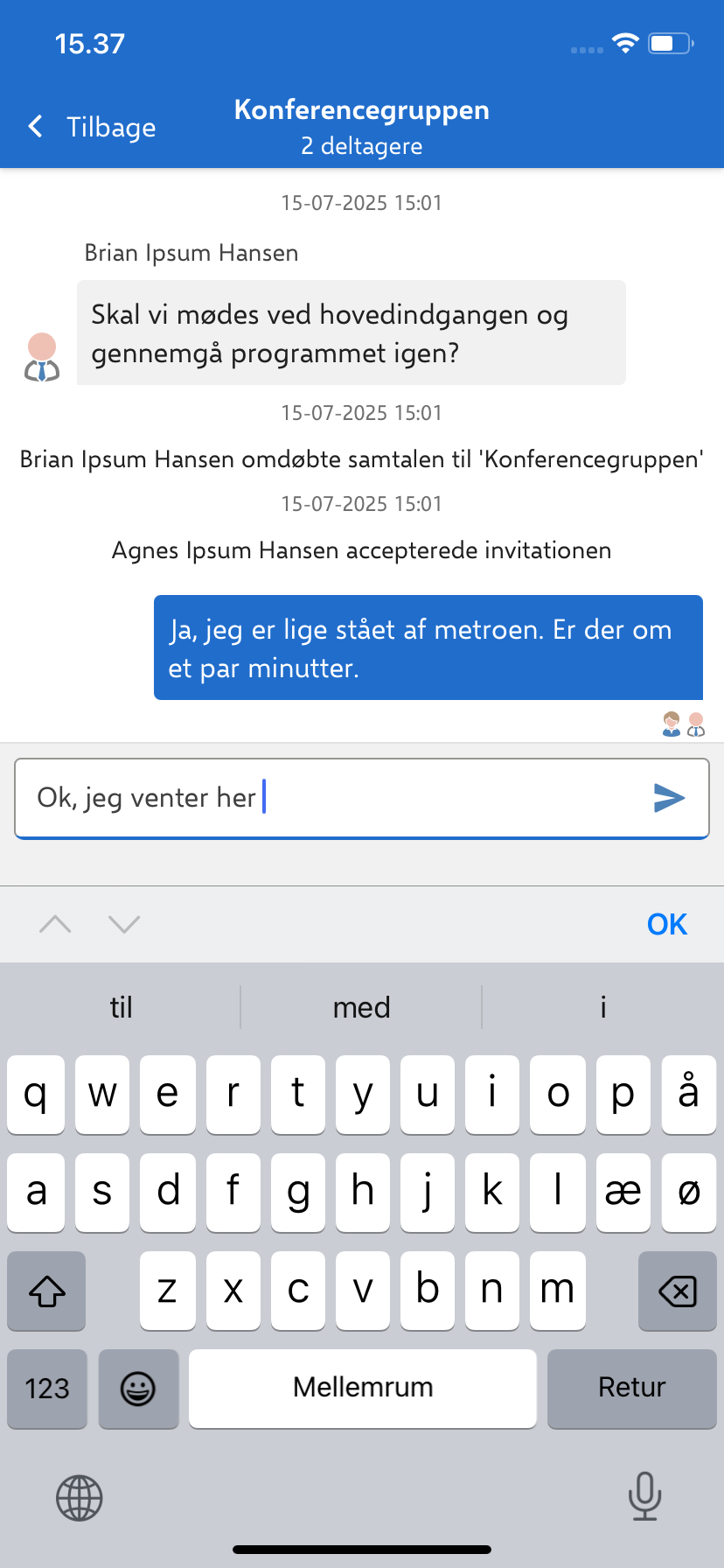Image resolution: width=724 pixels, height=1568 pixels.
Task: Insert the suggestion 'til'
Action: (122, 1008)
